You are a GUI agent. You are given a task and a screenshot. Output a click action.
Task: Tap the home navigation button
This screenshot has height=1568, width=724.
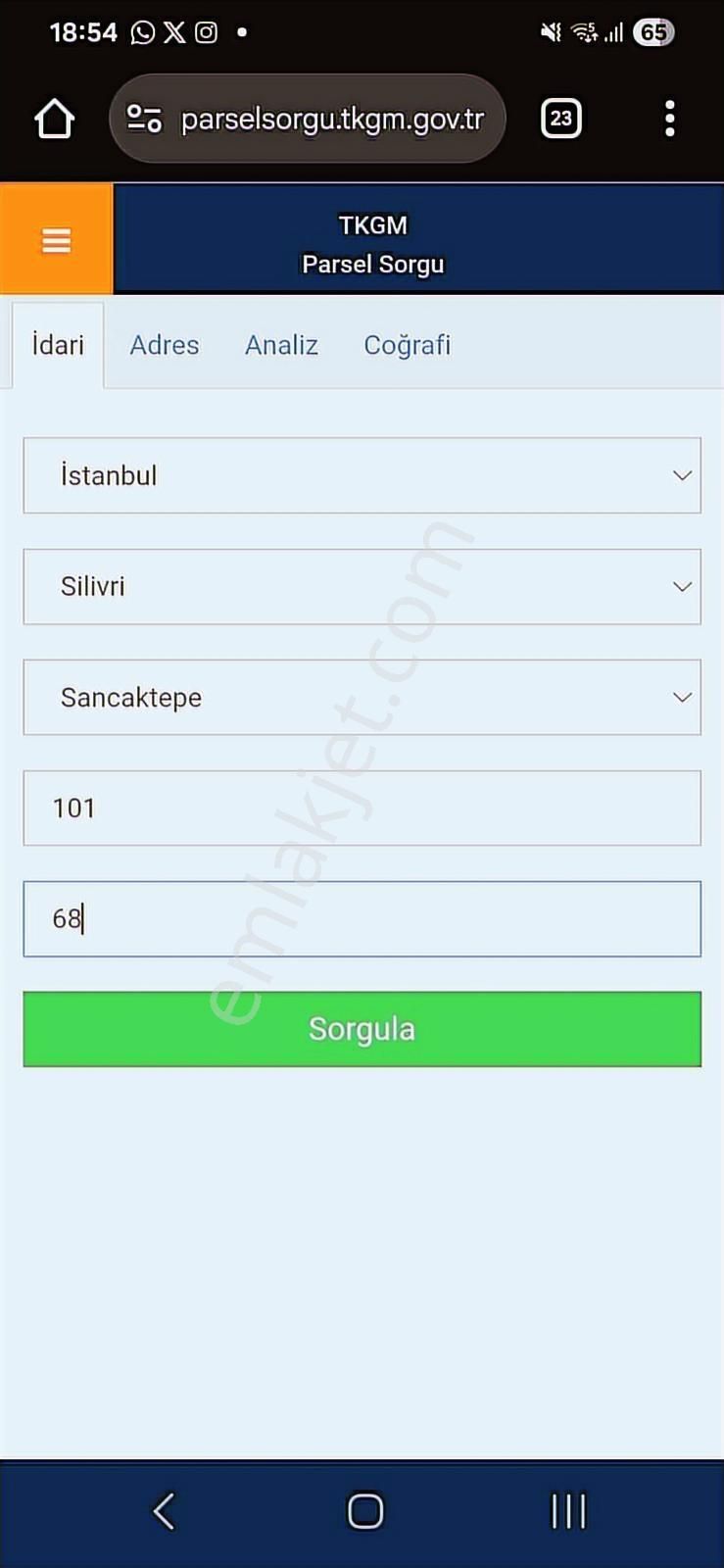point(363,1510)
